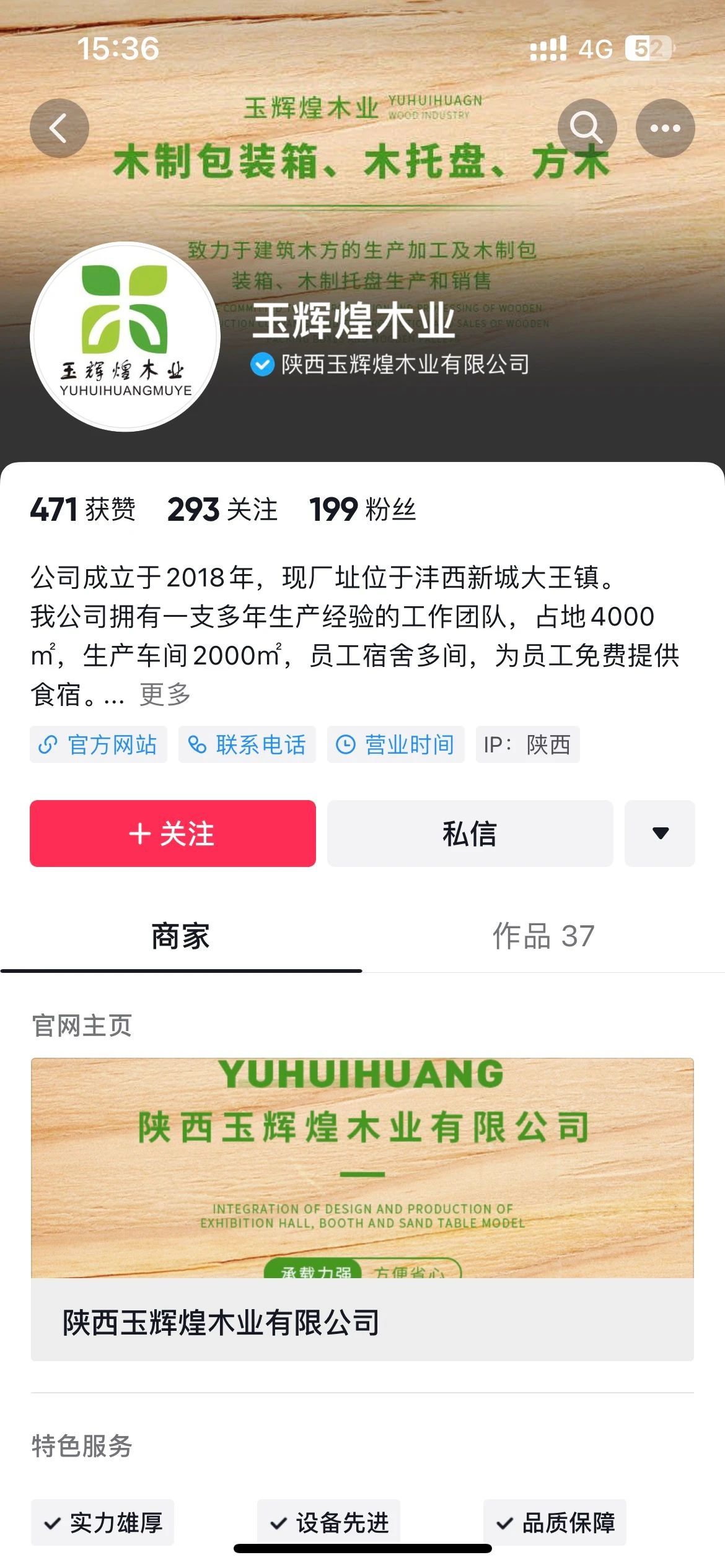Switch to the 作品 37 tab
Screen dimensions: 725x1568
coord(543,936)
